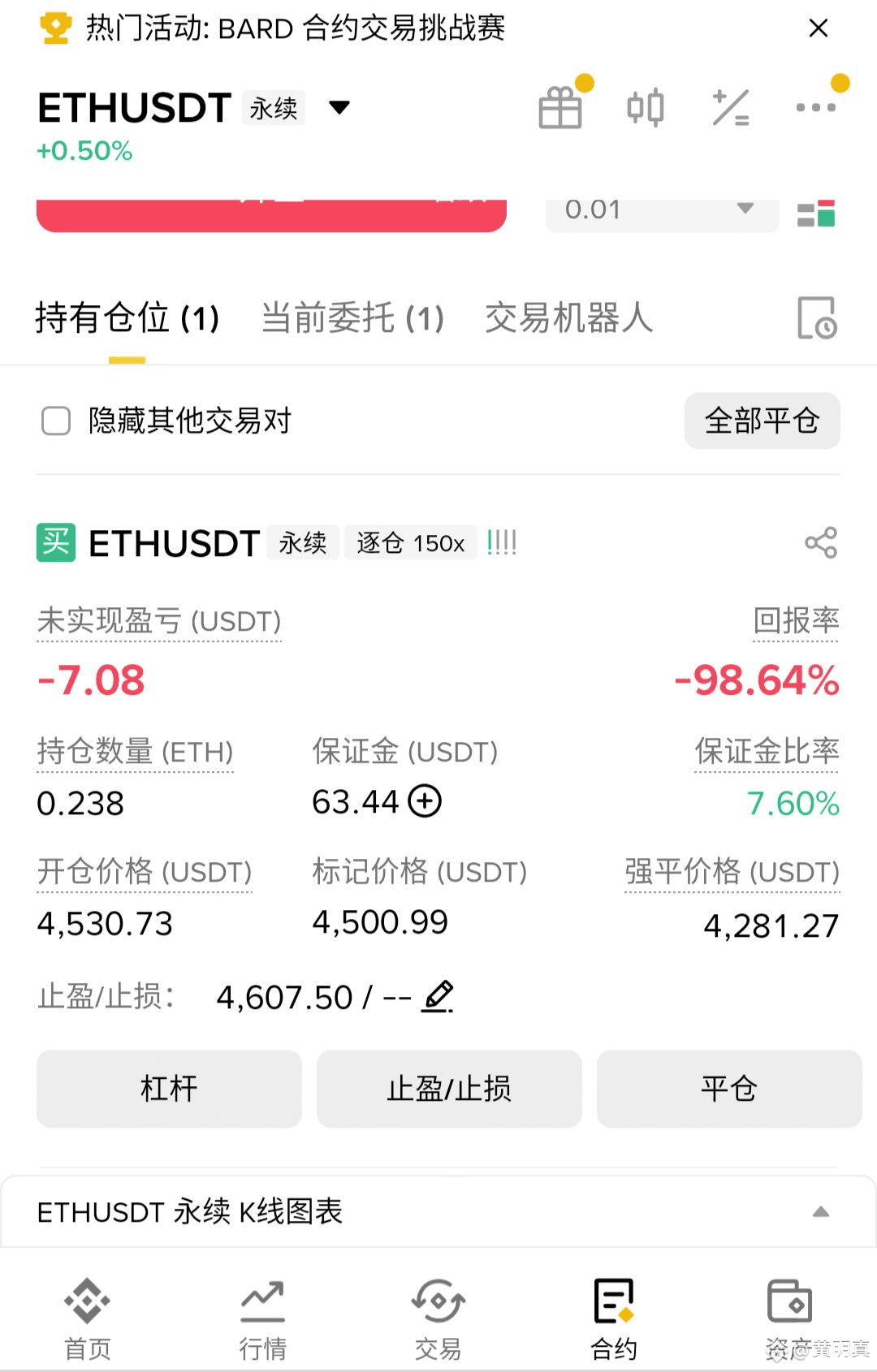Open the ETHUSDT pair selector dropdown
This screenshot has height=1372, width=877.
click(339, 107)
